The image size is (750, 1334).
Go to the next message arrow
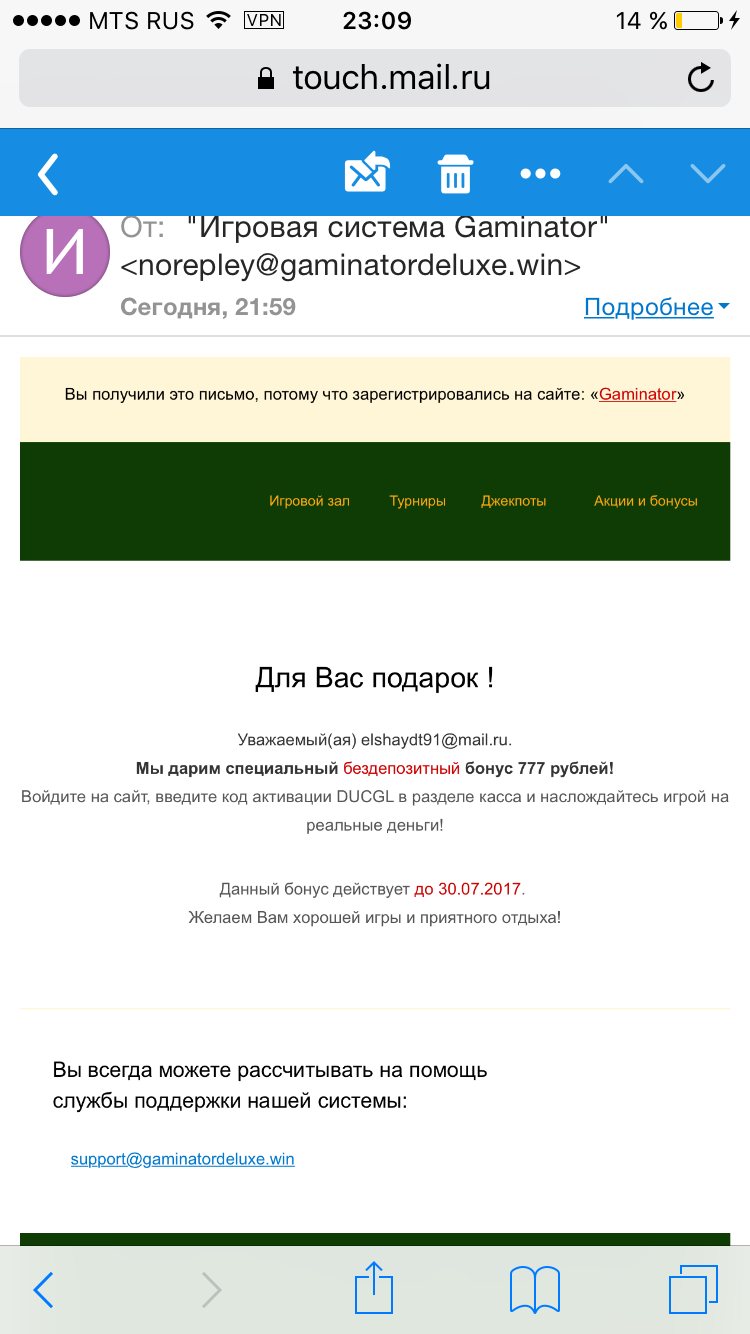pos(707,174)
